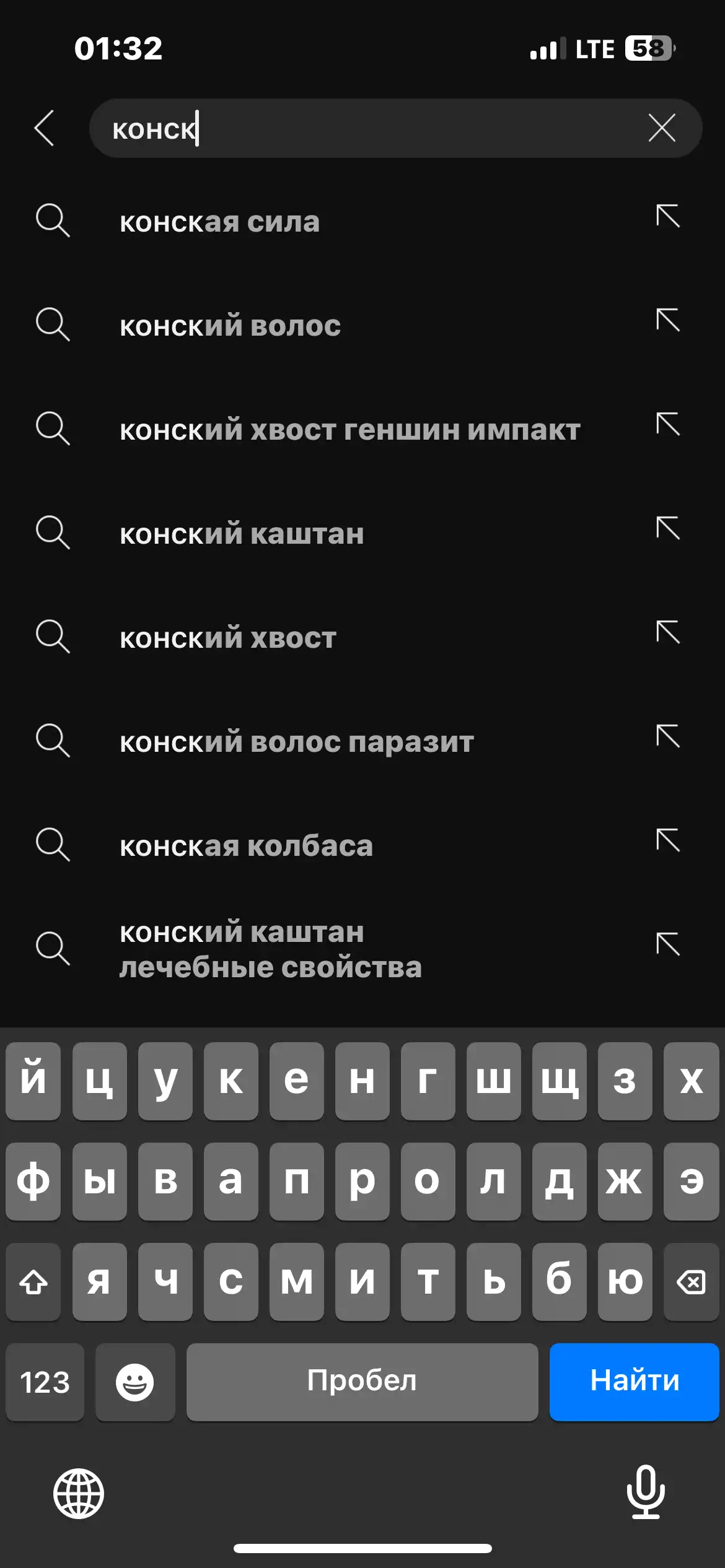Open 'конский каштан лечебные свойства' suggestion

coord(362,949)
